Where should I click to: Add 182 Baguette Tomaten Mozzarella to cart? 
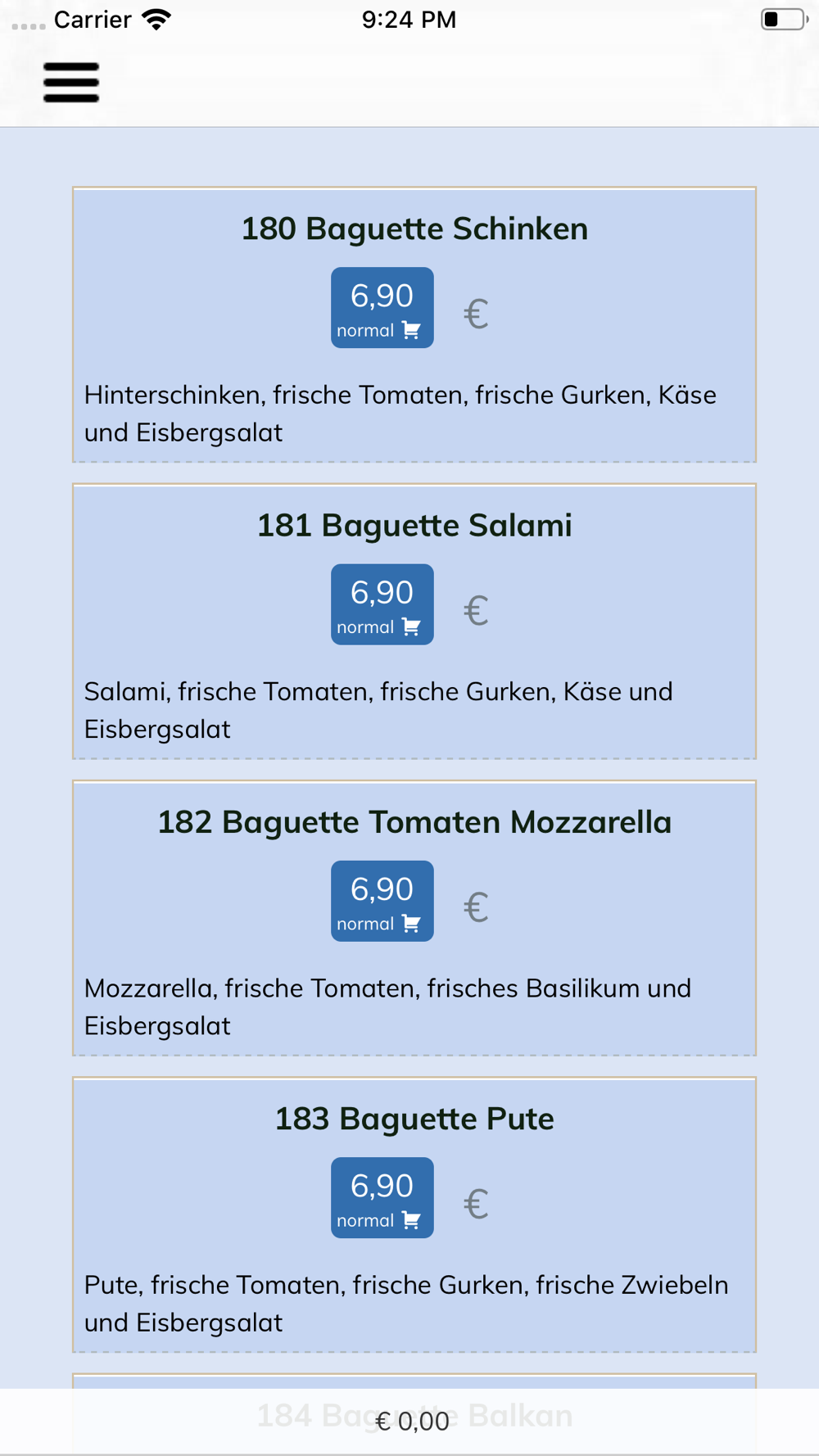click(382, 901)
